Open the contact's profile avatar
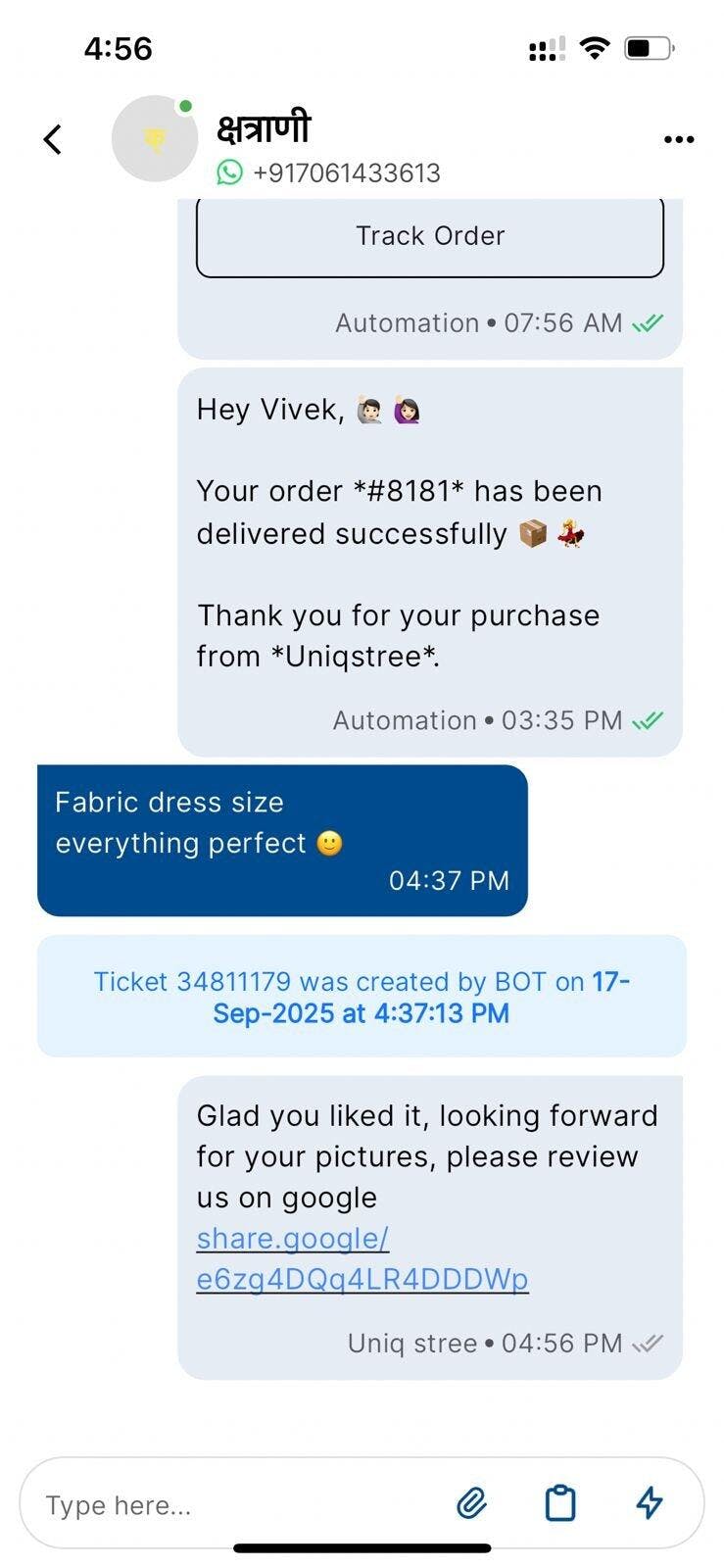 (155, 139)
